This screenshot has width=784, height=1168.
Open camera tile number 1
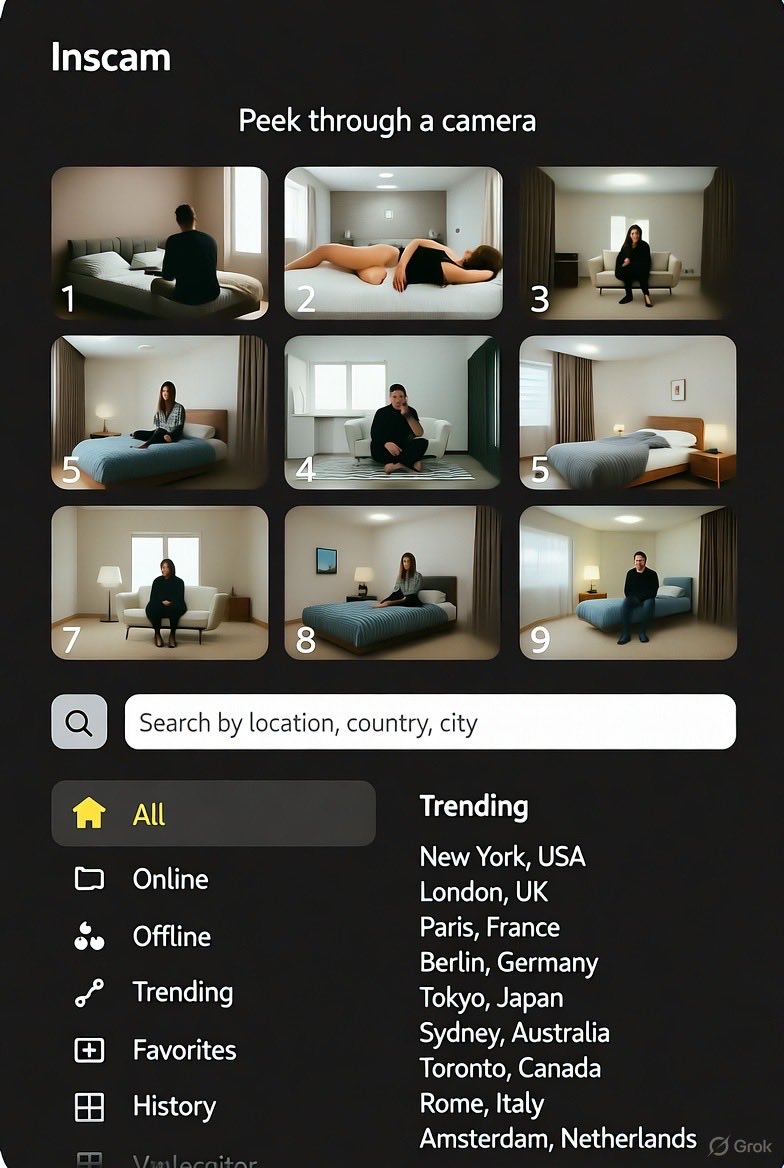160,243
